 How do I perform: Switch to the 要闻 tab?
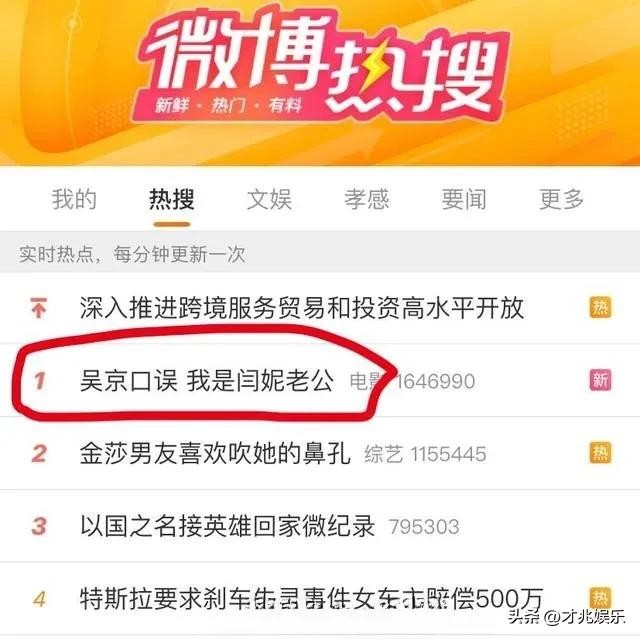(x=464, y=199)
